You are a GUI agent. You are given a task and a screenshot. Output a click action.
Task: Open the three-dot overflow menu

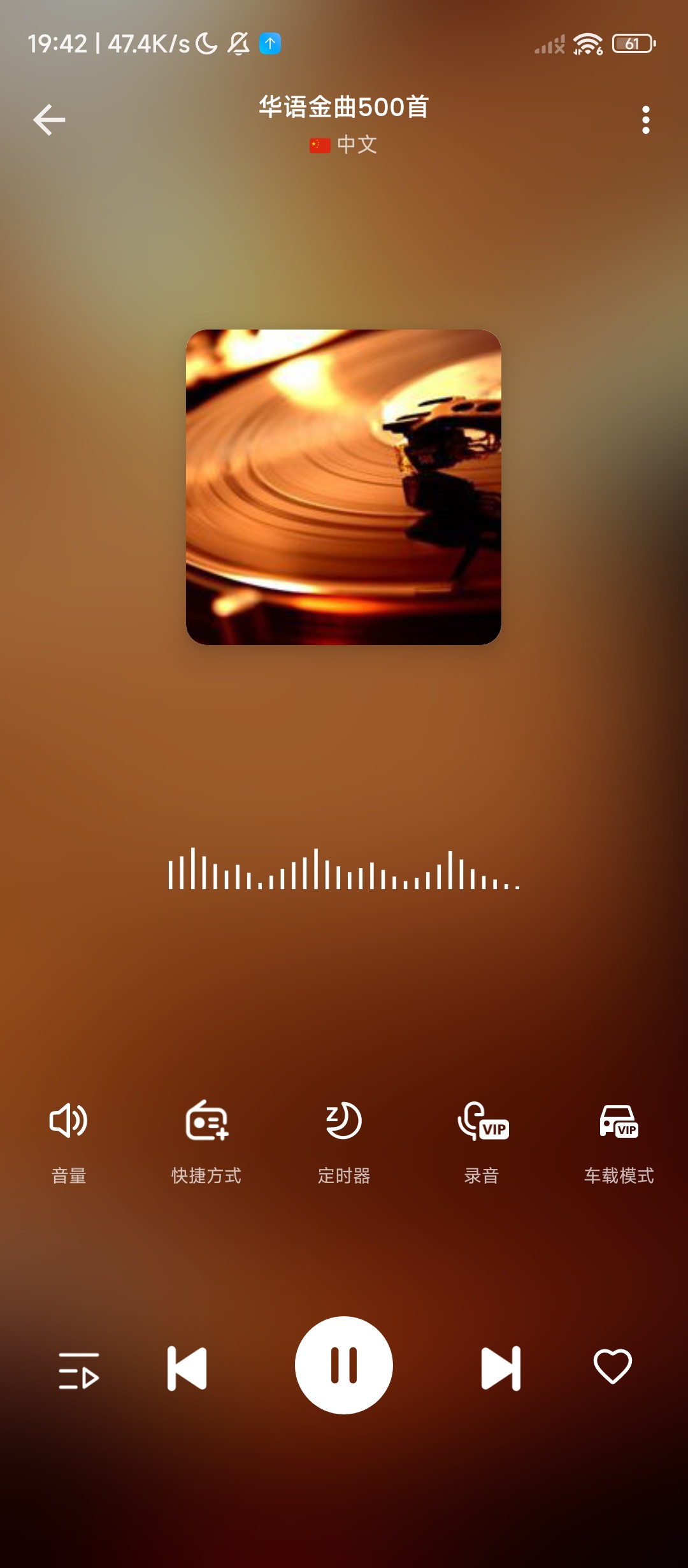click(645, 120)
